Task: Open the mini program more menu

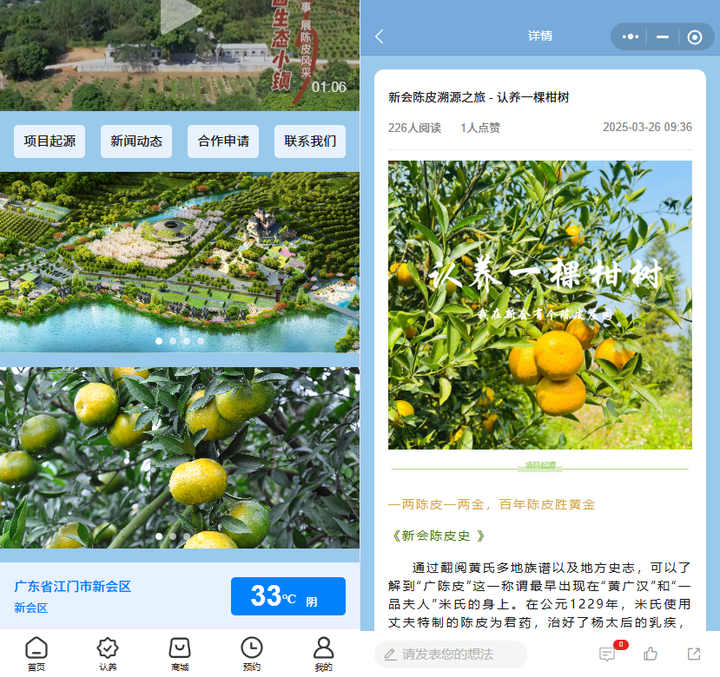Action: coord(630,37)
